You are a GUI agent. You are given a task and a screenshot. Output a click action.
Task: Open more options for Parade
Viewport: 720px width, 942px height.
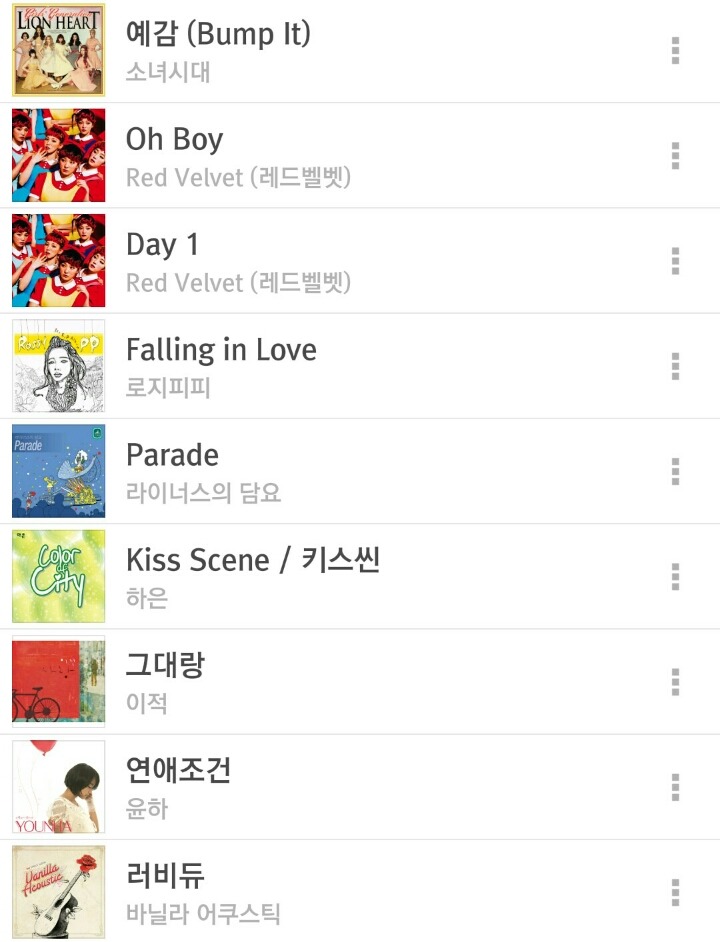[676, 471]
